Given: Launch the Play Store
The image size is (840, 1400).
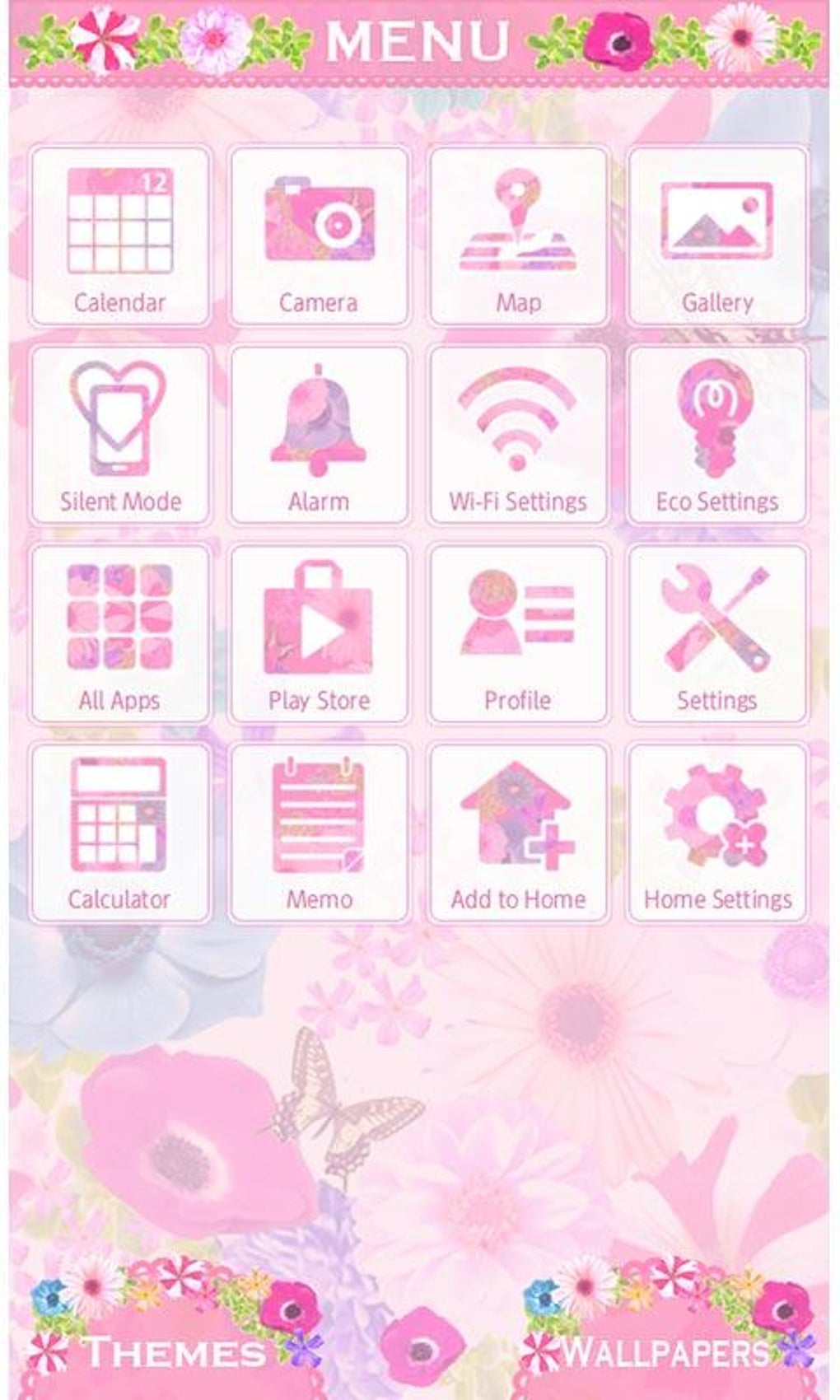Looking at the screenshot, I should tap(319, 633).
